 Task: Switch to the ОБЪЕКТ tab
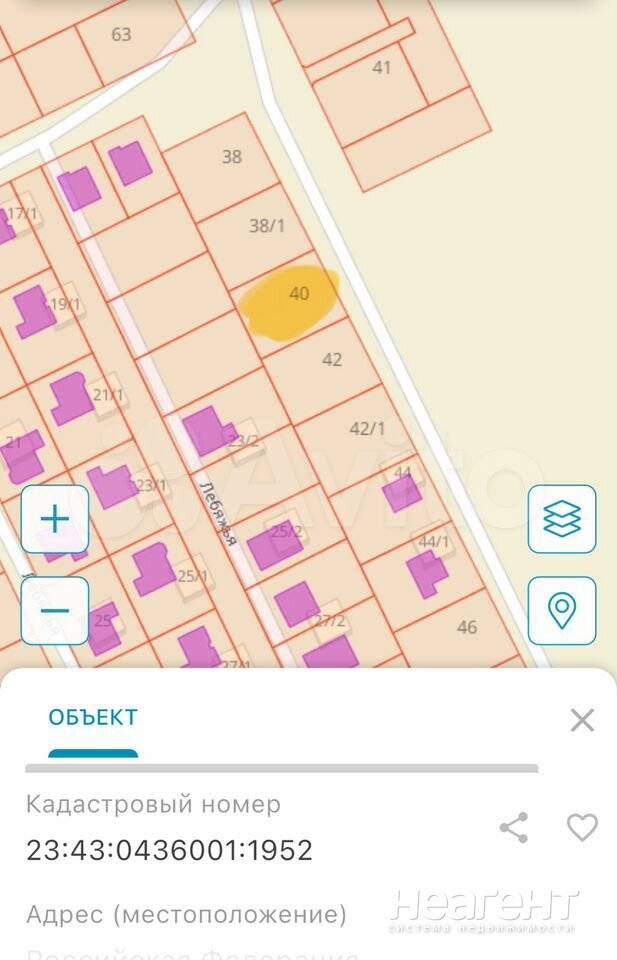pos(93,717)
